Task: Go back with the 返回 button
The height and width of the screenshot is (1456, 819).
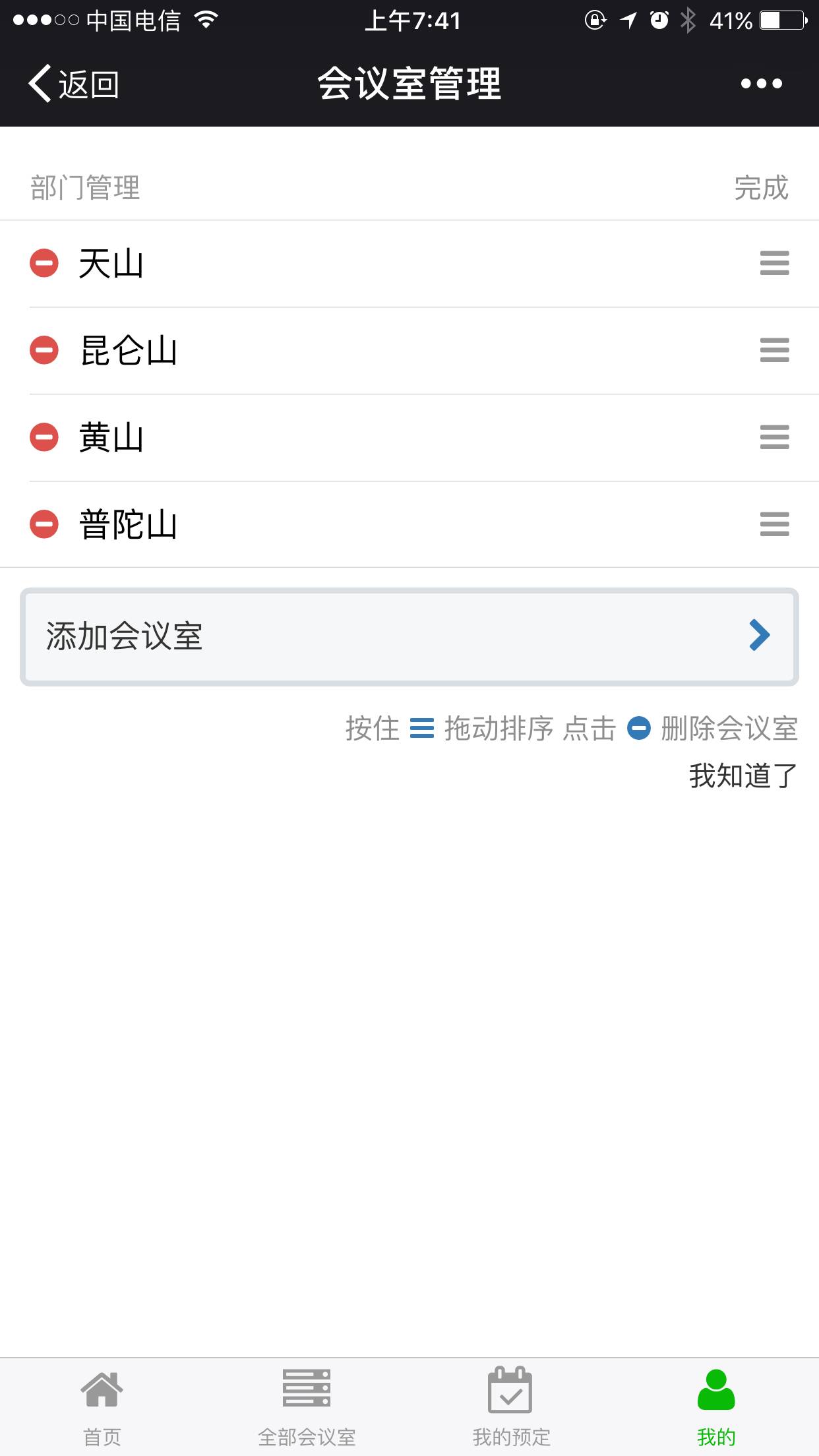Action: (73, 84)
